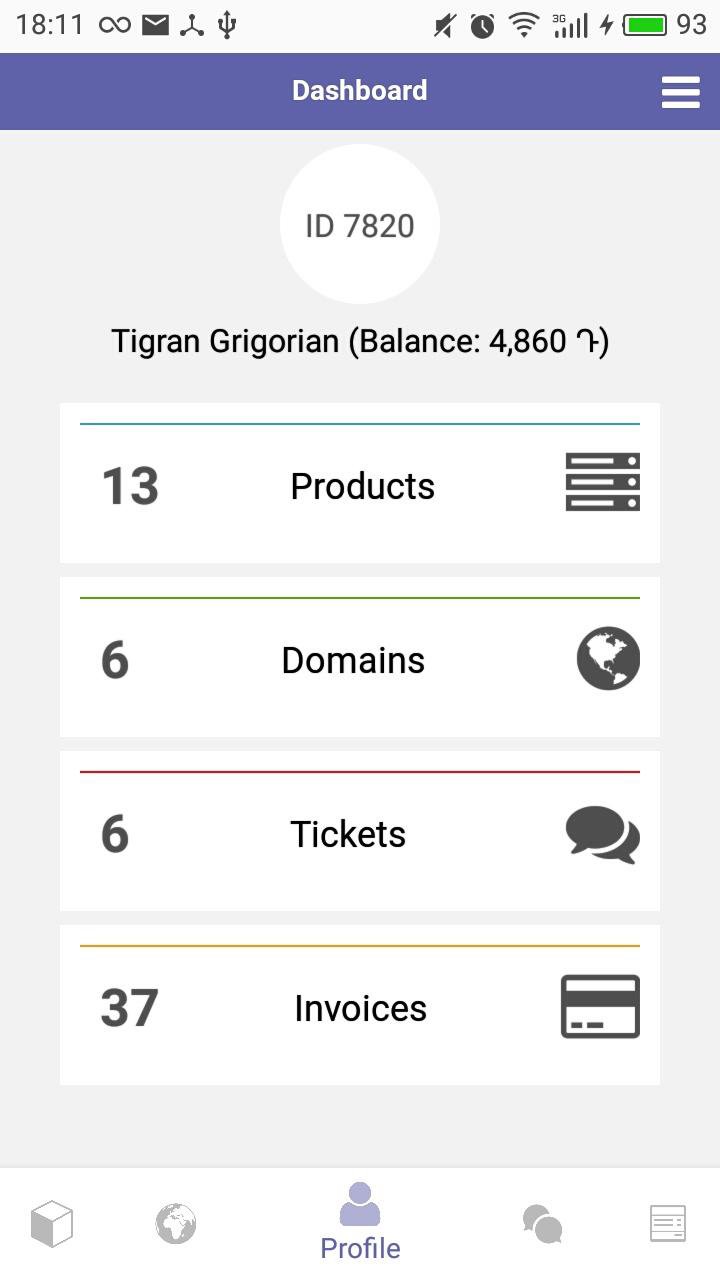Click the balance text for Tigran Grigorian
720x1280 pixels.
[360, 340]
